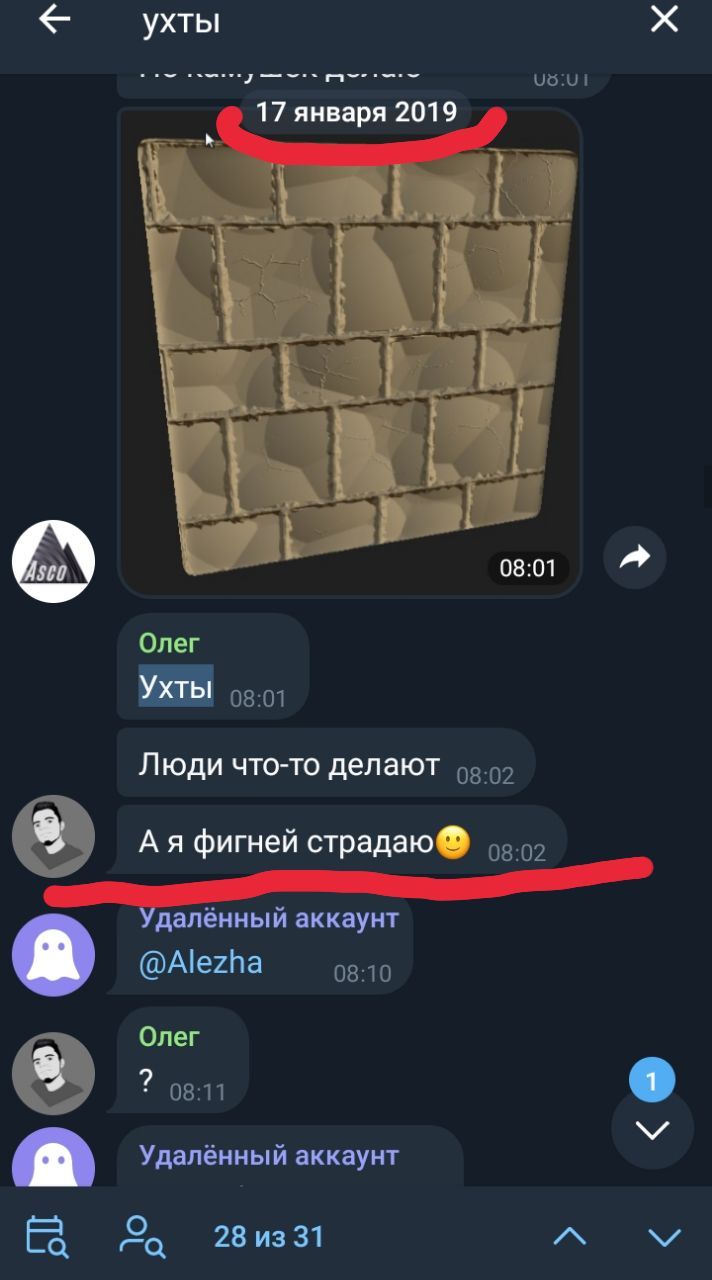712x1280 pixels.
Task: Go to the next search result
Action: 664,1237
